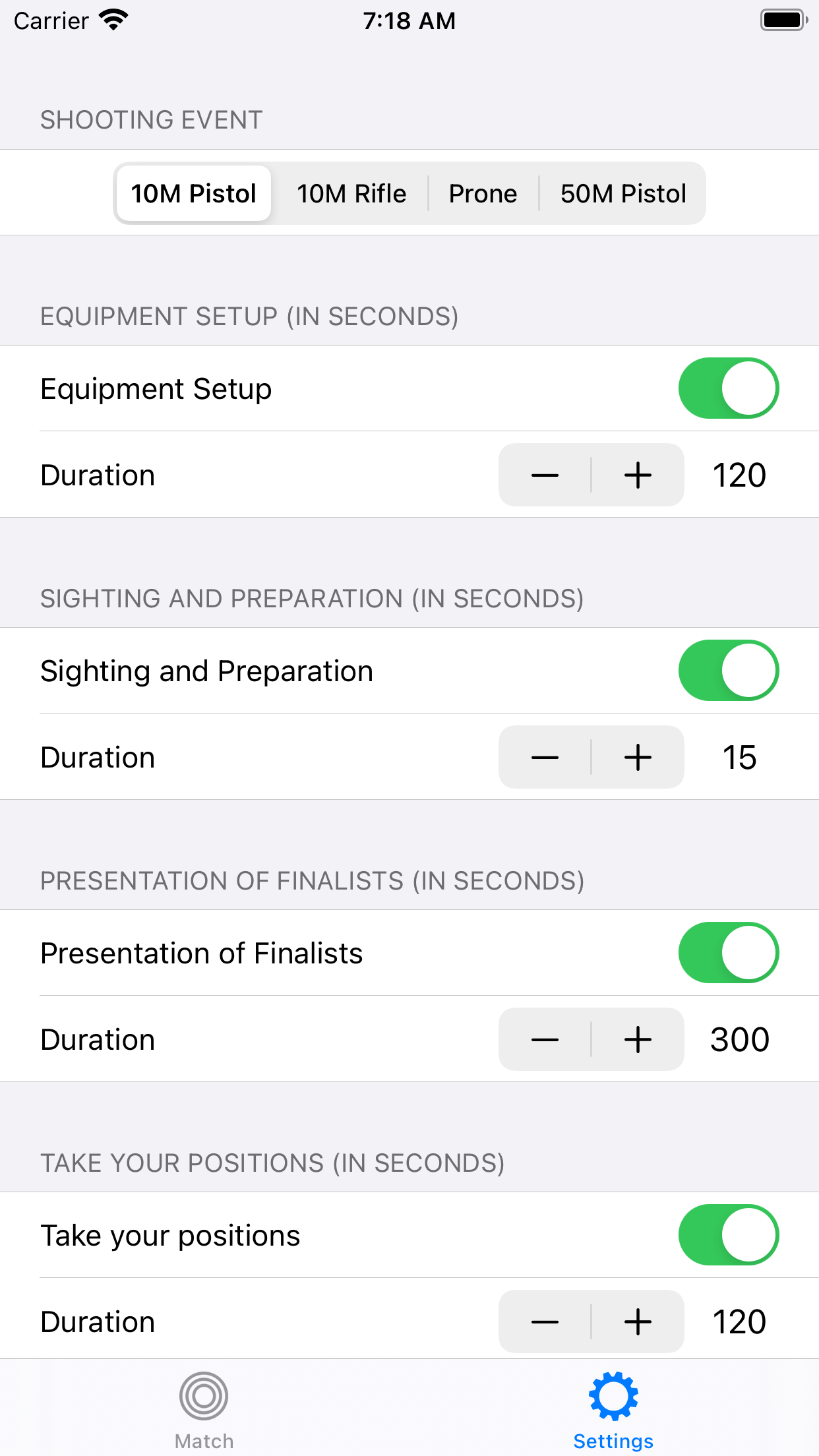This screenshot has height=1456, width=819.
Task: Switch to the 10M Rifle event
Action: 351,193
